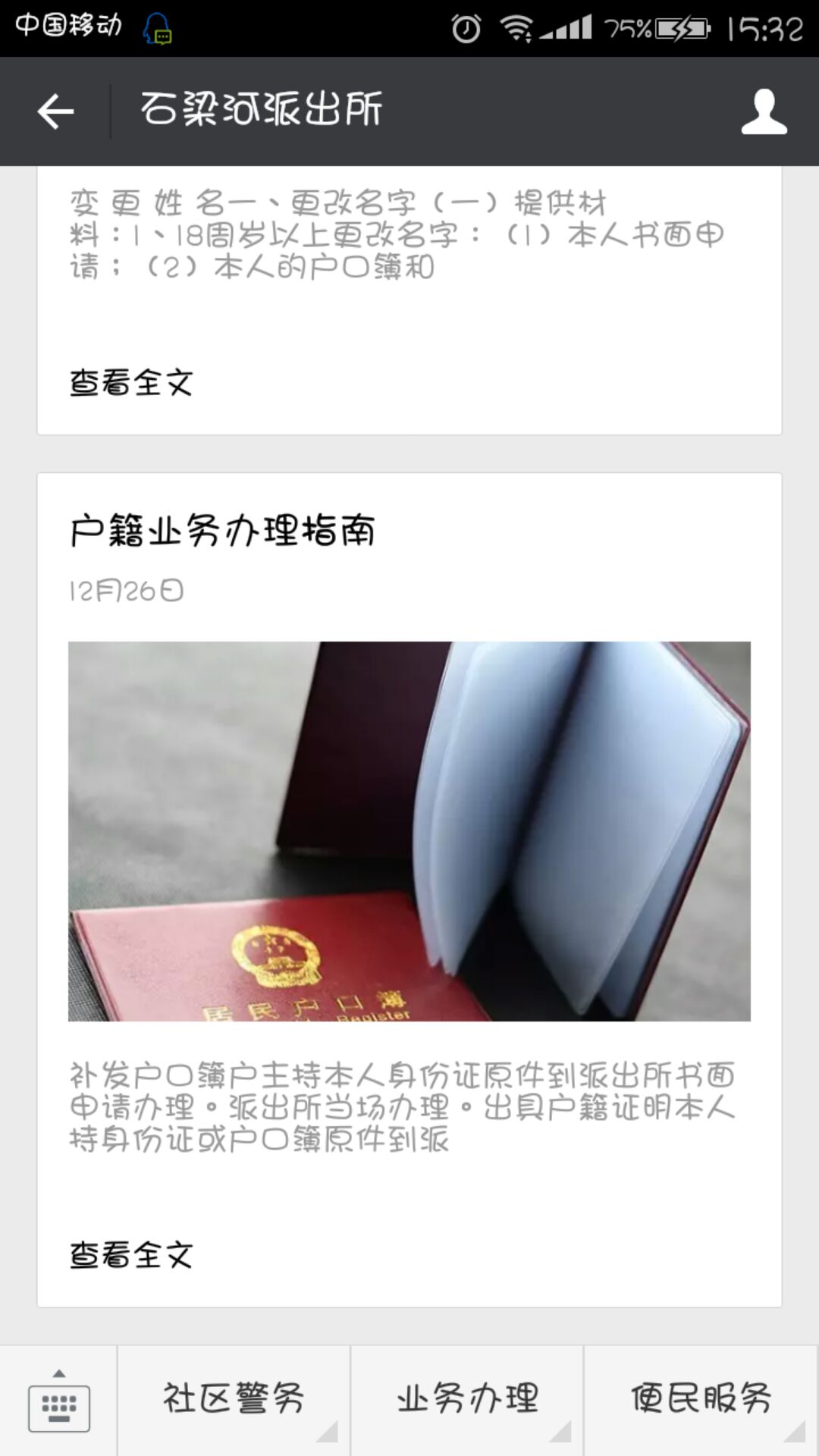Open the 便民服务 menu
Image resolution: width=819 pixels, height=1456 pixels.
point(701,1399)
